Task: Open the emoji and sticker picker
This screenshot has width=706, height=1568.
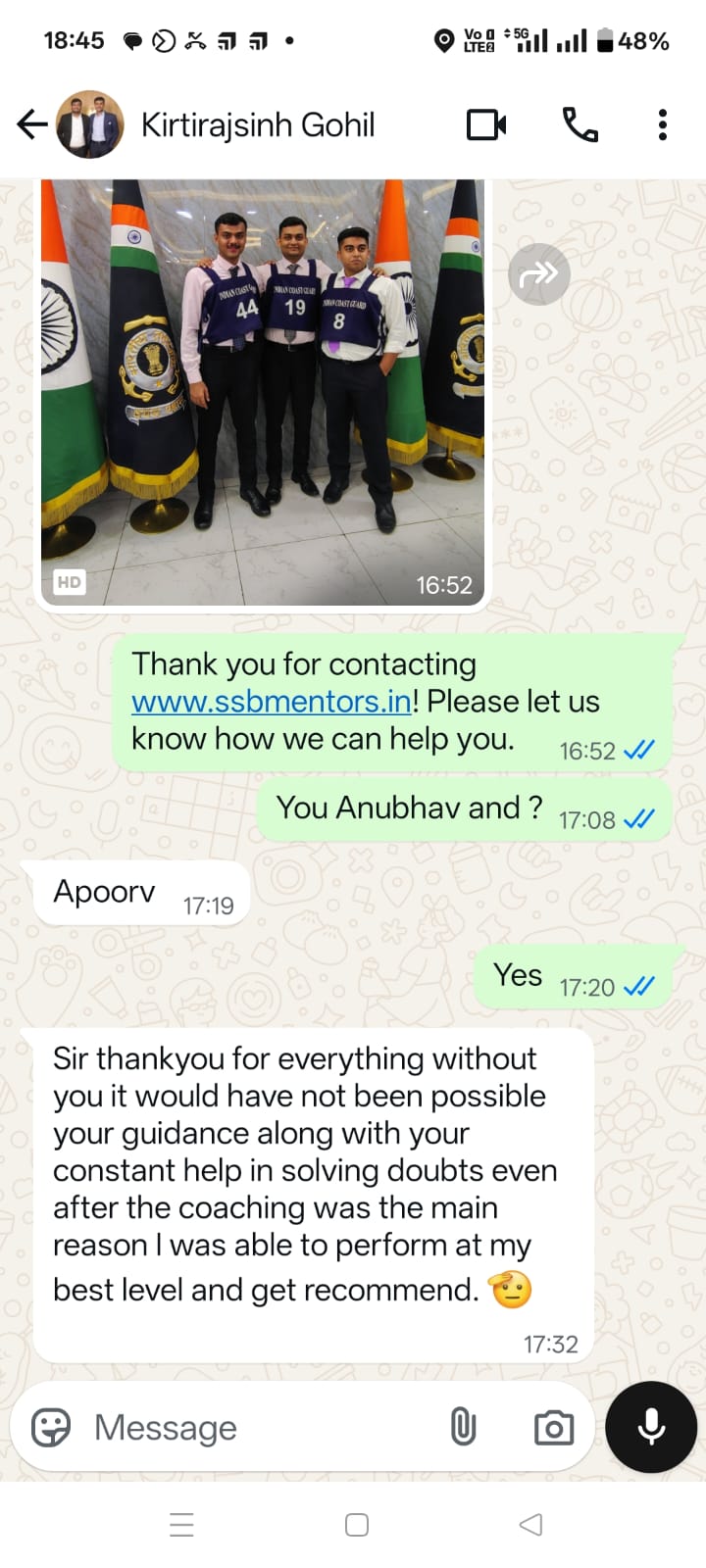Action: click(51, 1427)
